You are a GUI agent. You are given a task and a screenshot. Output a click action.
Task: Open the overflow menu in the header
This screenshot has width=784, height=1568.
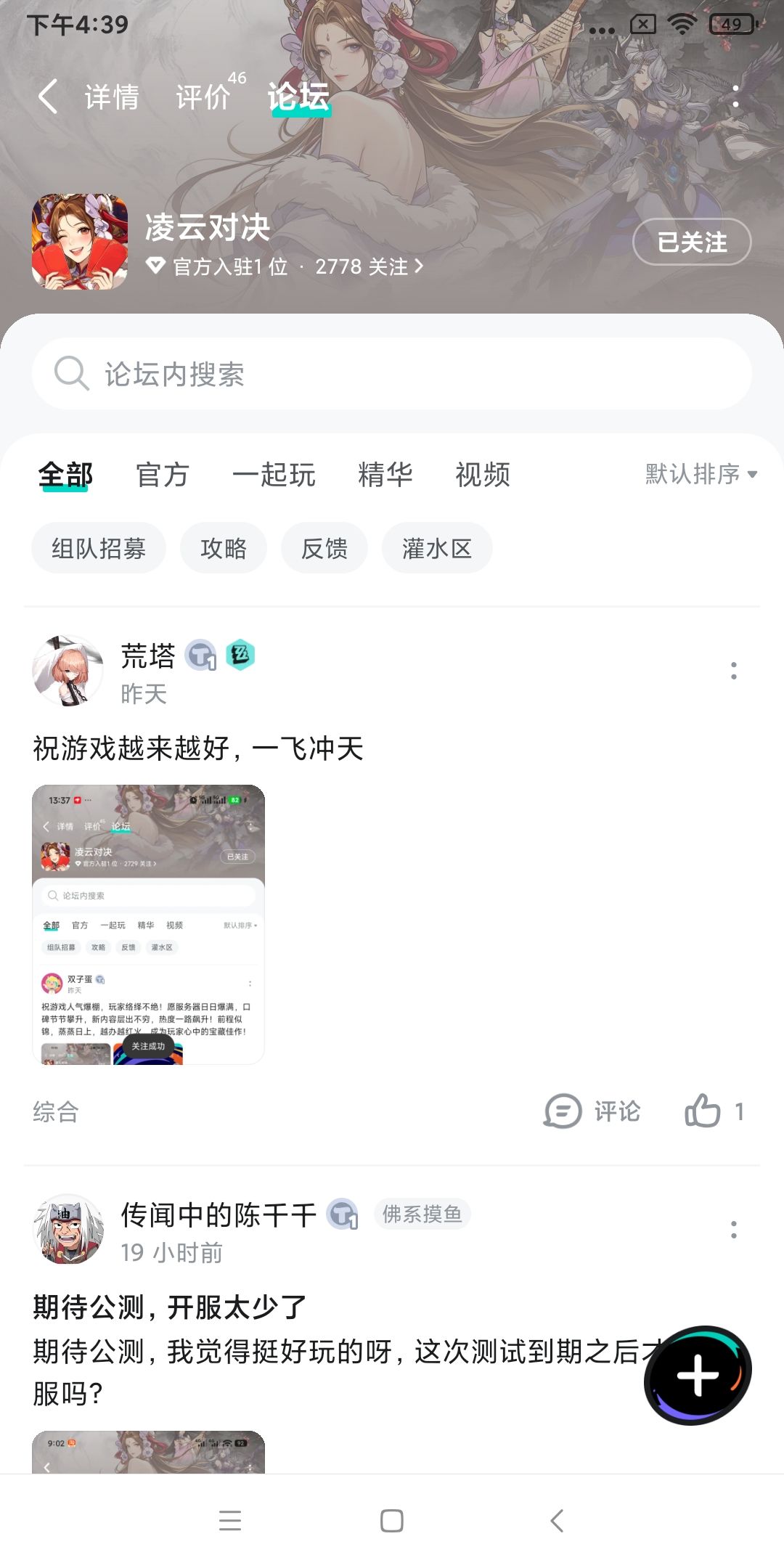[x=736, y=97]
